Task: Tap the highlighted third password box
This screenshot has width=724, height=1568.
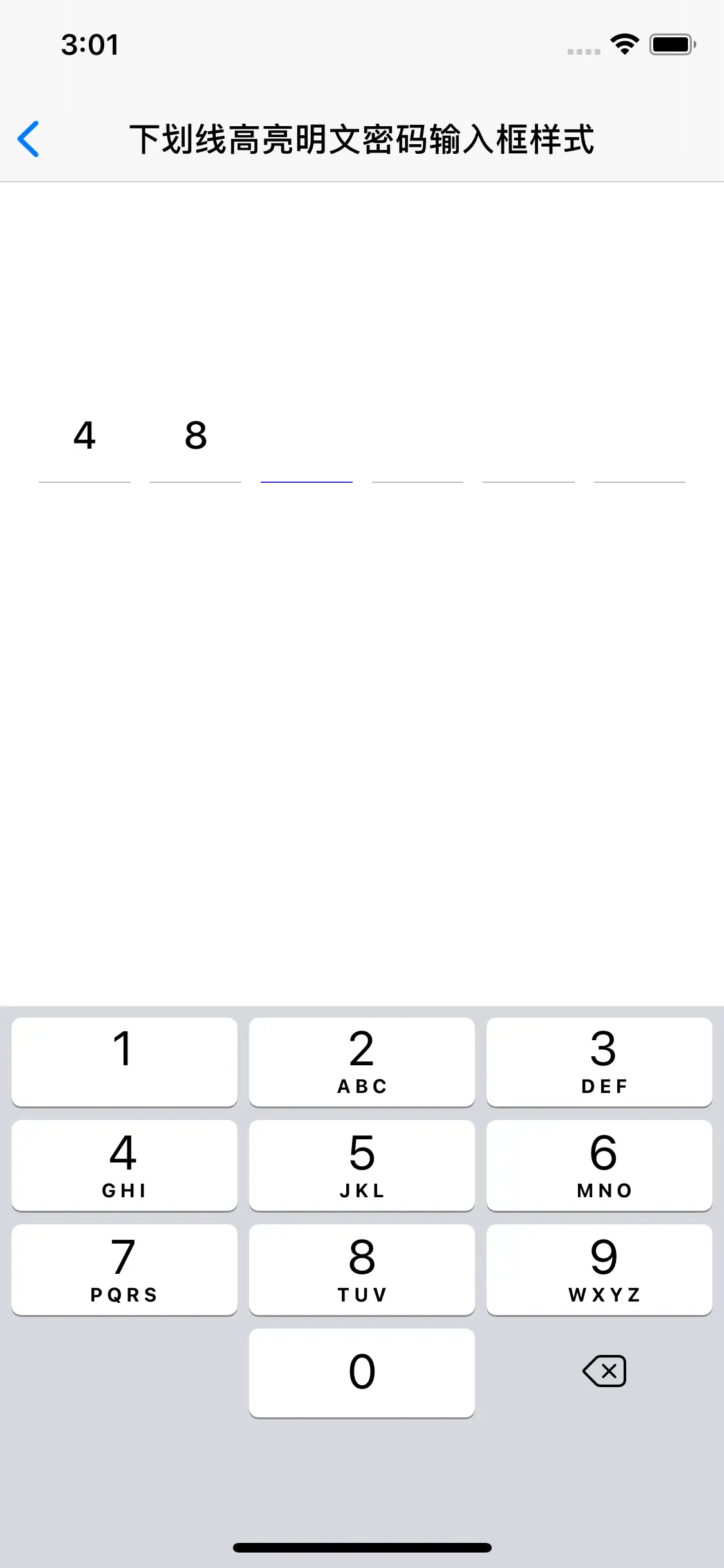Action: tap(306, 436)
